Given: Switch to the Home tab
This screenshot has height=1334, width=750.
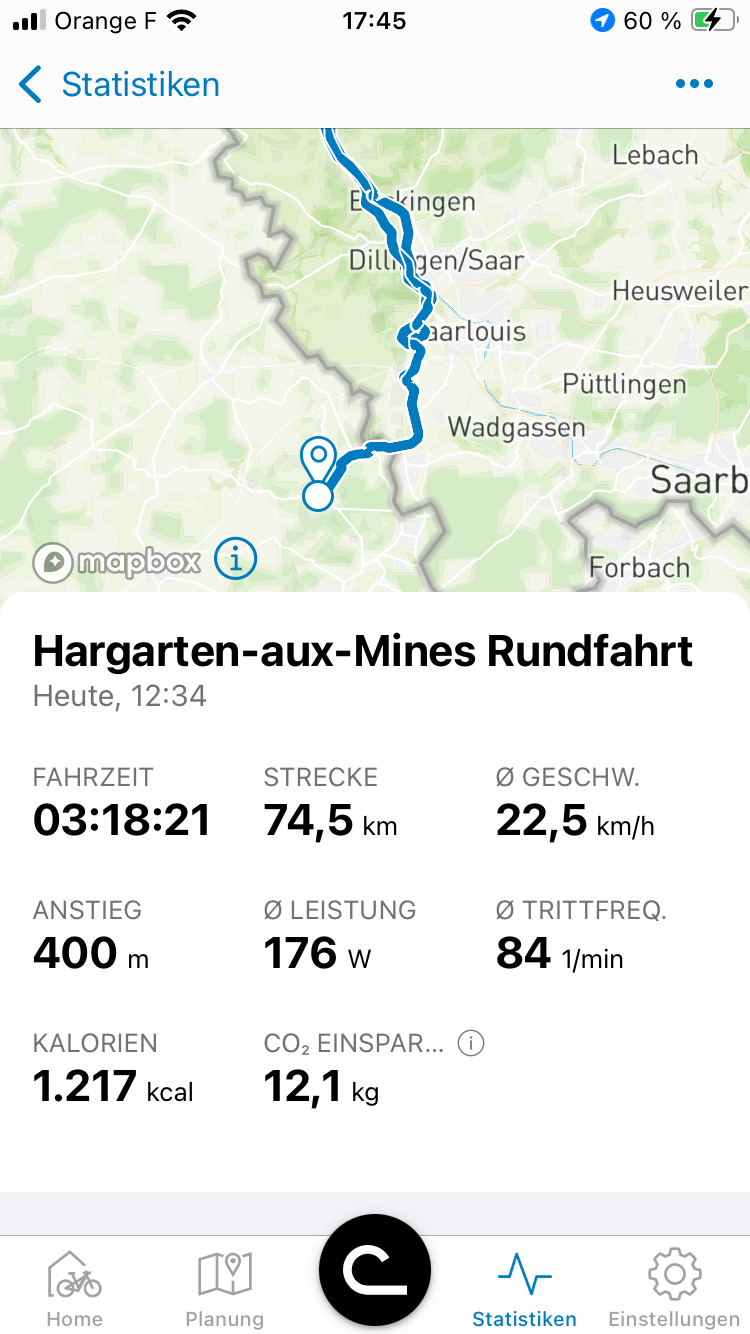Looking at the screenshot, I should pyautogui.click(x=75, y=1288).
